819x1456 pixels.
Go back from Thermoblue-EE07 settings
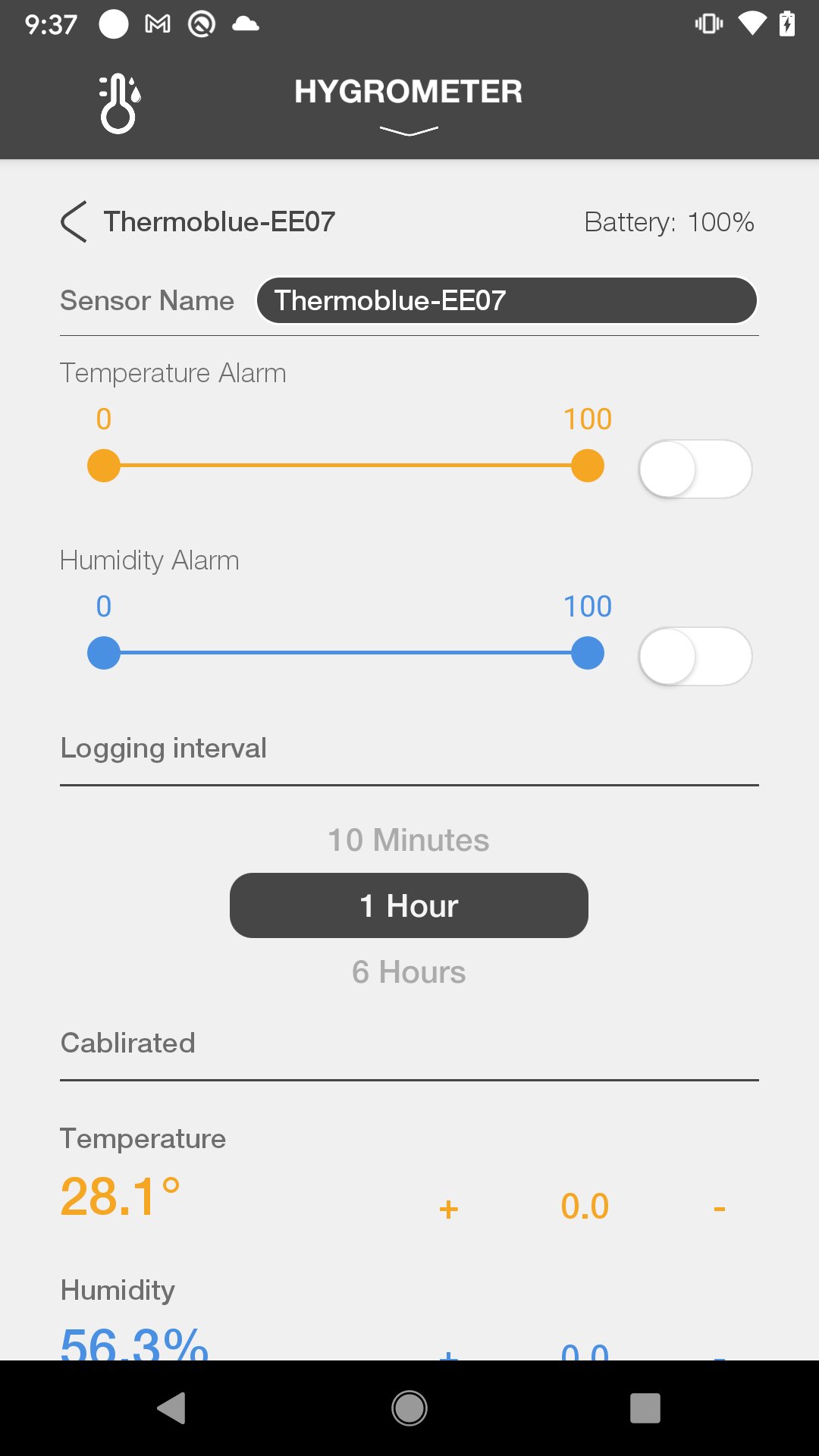pos(74,221)
